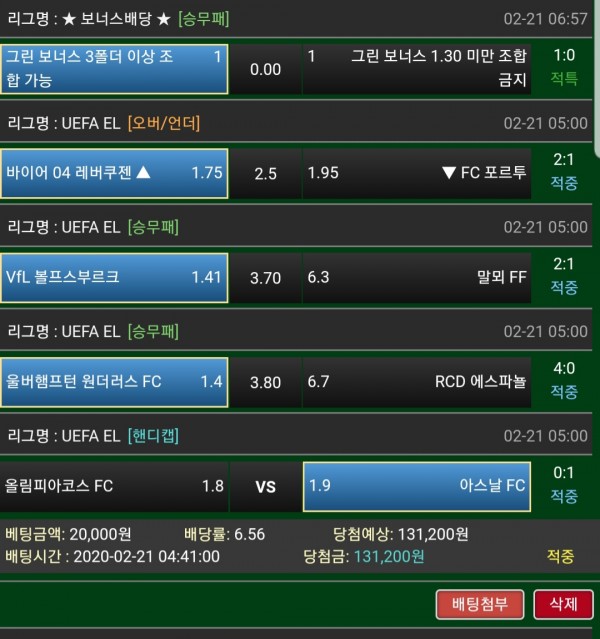
Task: Tap the 배팅첨부 button
Action: coord(480,604)
